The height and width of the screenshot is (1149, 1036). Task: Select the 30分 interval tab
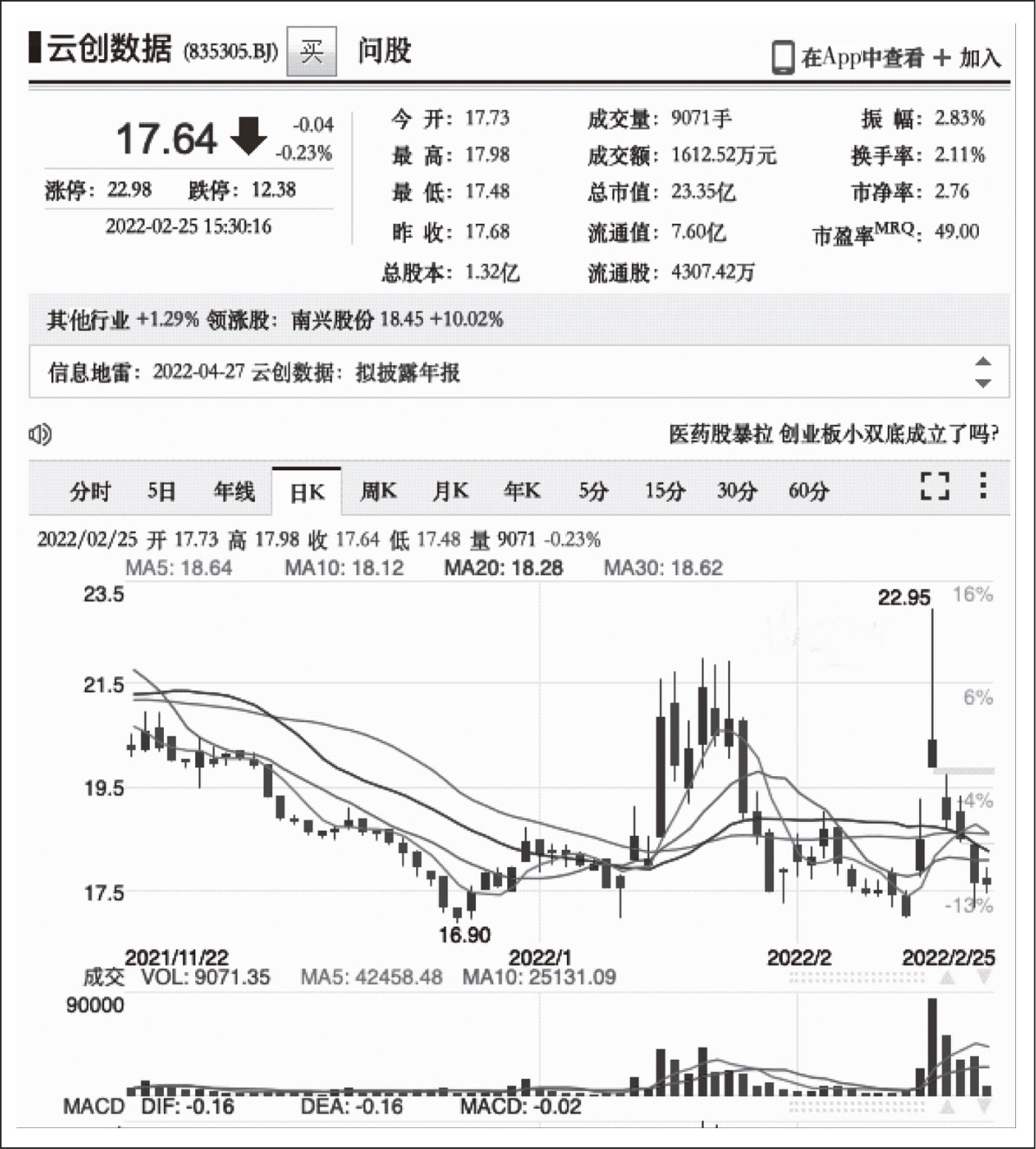pos(737,492)
